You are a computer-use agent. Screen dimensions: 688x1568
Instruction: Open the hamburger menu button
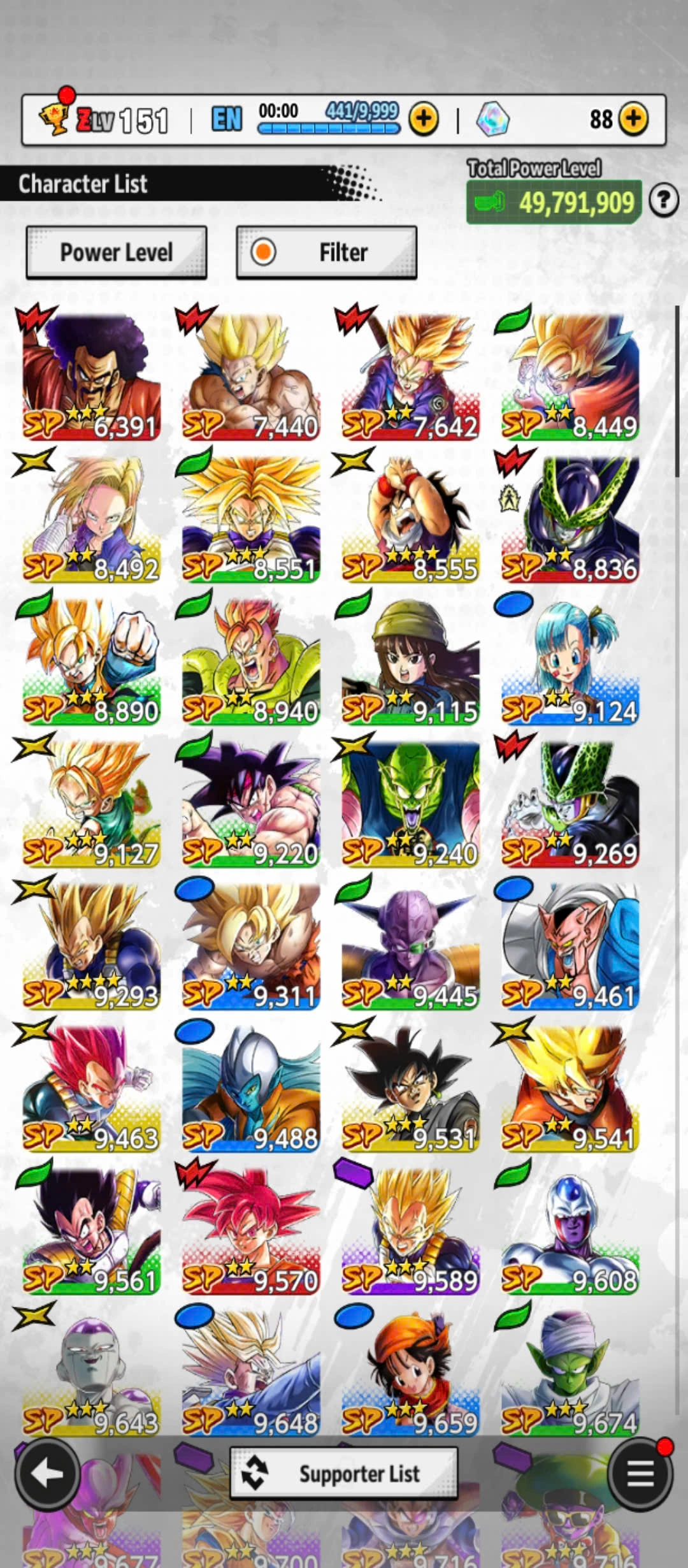pyautogui.click(x=640, y=1473)
